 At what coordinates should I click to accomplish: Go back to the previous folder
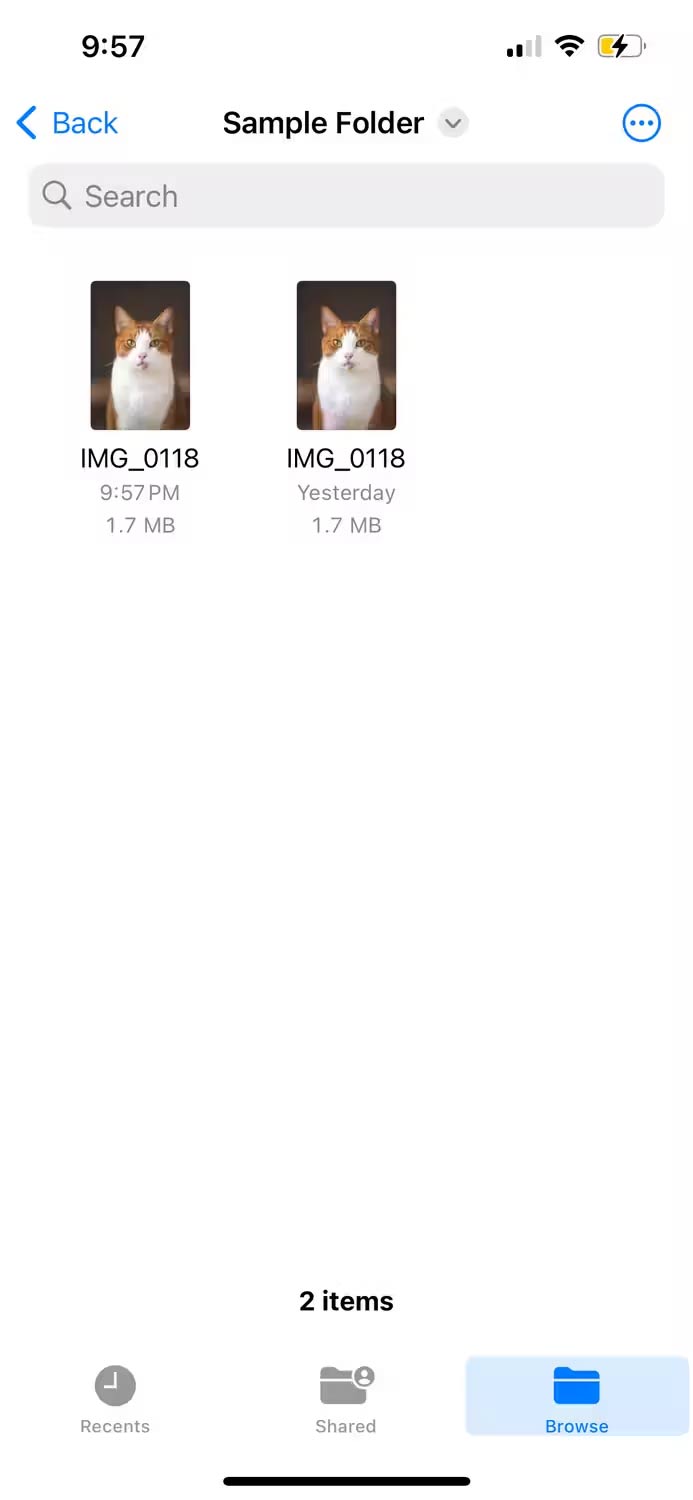(x=68, y=123)
